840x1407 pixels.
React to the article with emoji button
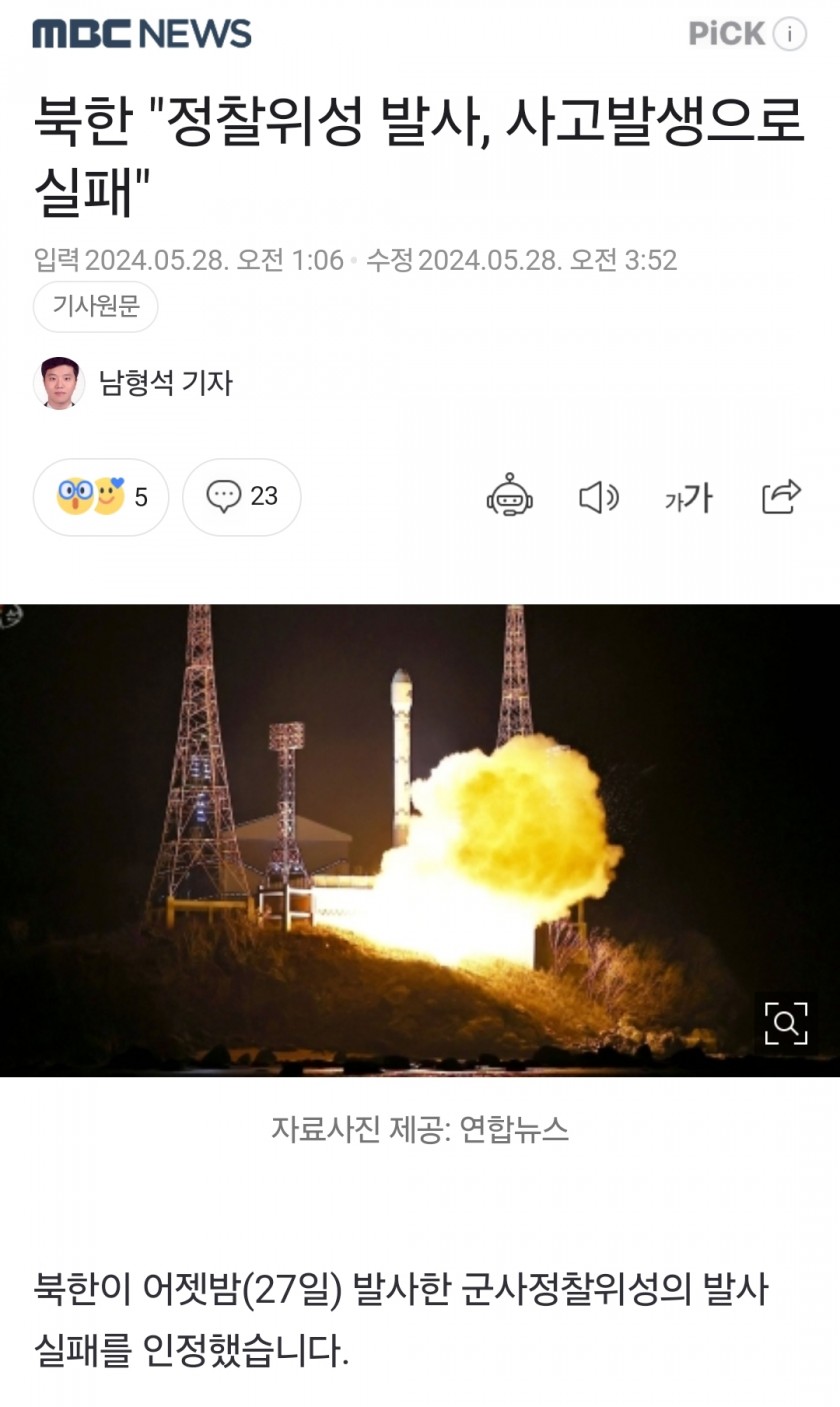(101, 497)
